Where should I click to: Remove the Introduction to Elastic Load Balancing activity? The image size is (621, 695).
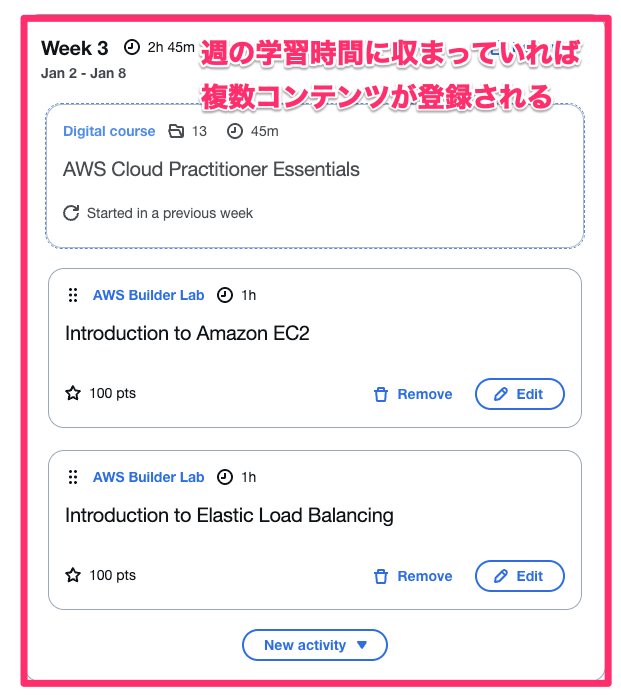click(413, 576)
